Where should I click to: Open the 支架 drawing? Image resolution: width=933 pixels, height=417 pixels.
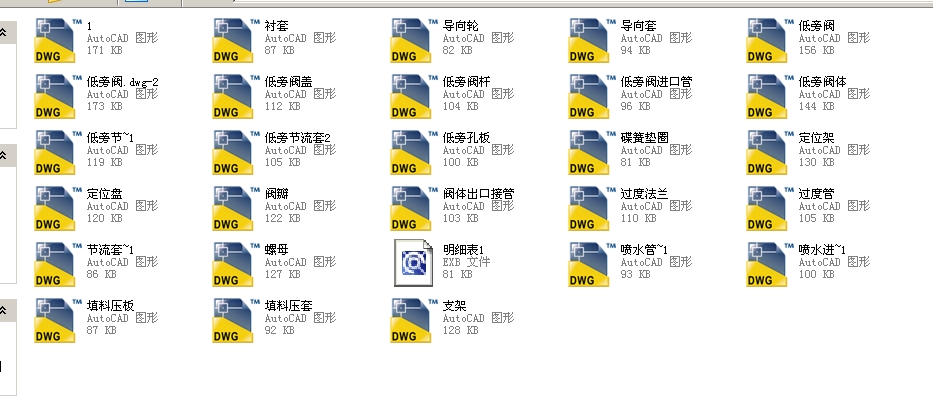pos(412,321)
